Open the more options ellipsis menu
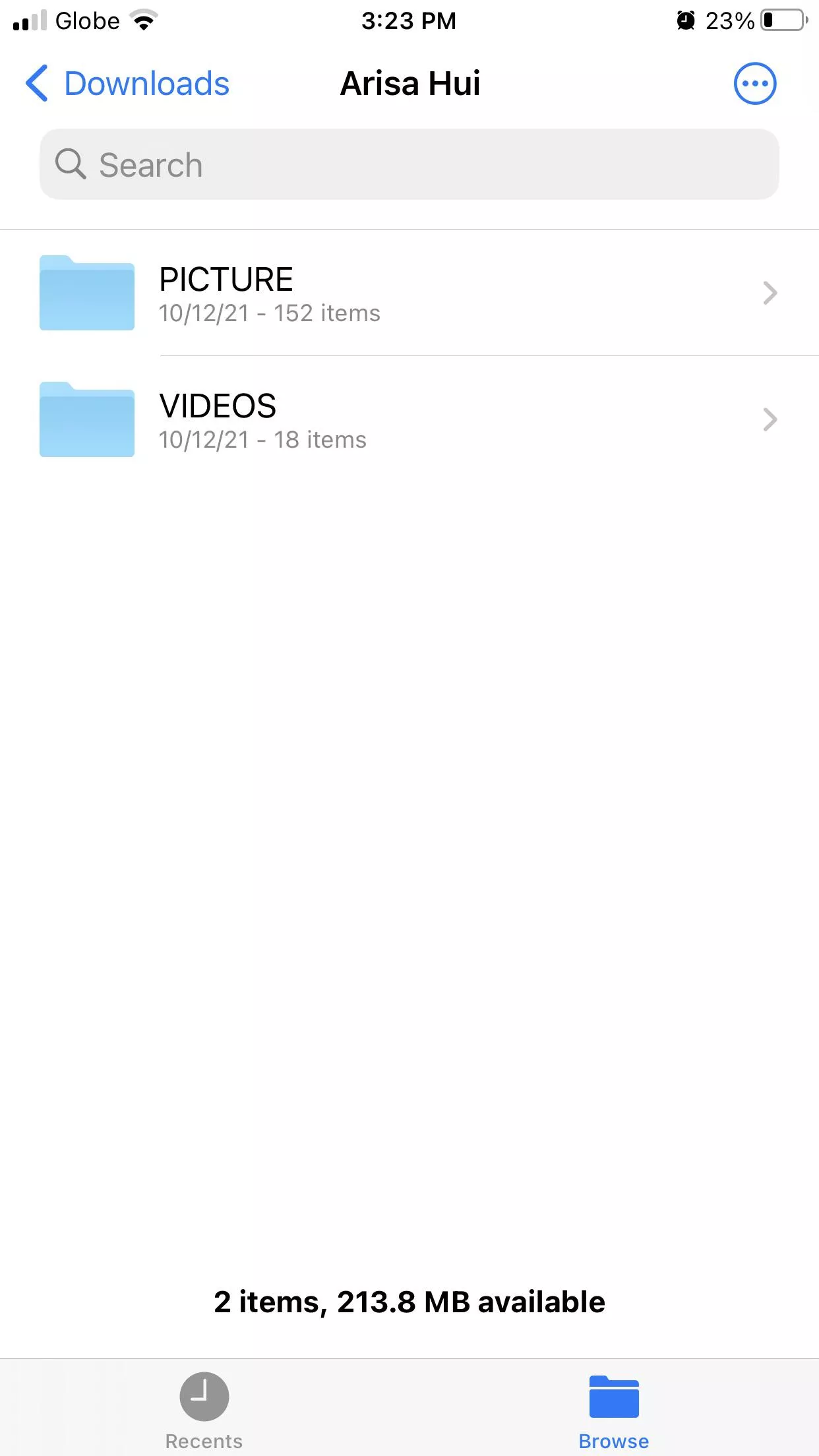 754,84
